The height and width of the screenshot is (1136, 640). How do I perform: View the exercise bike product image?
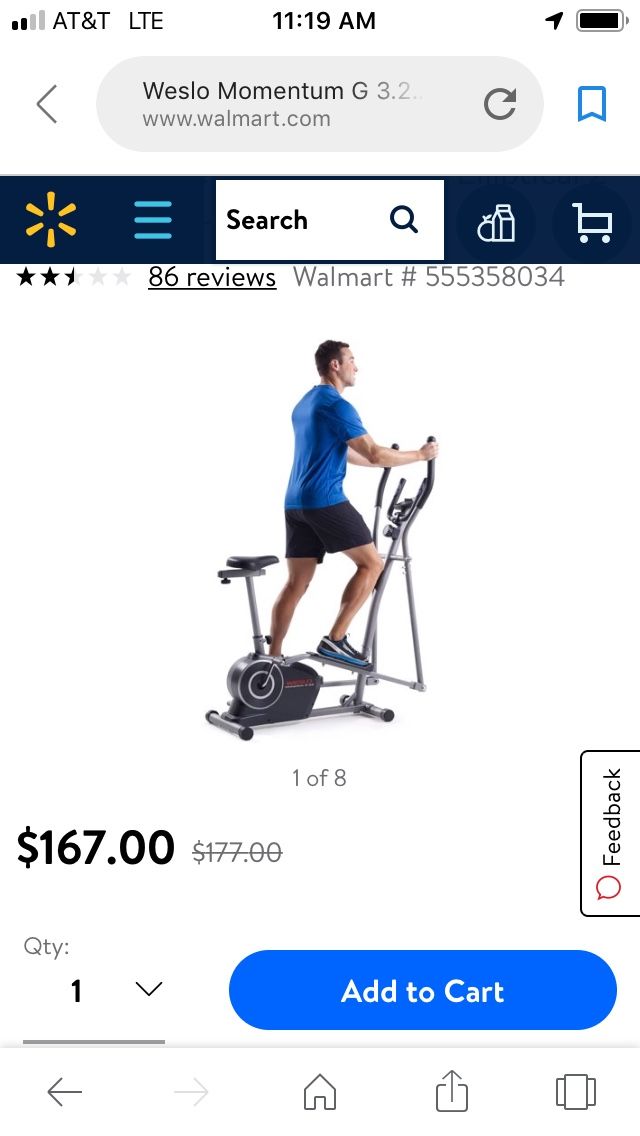(x=322, y=540)
